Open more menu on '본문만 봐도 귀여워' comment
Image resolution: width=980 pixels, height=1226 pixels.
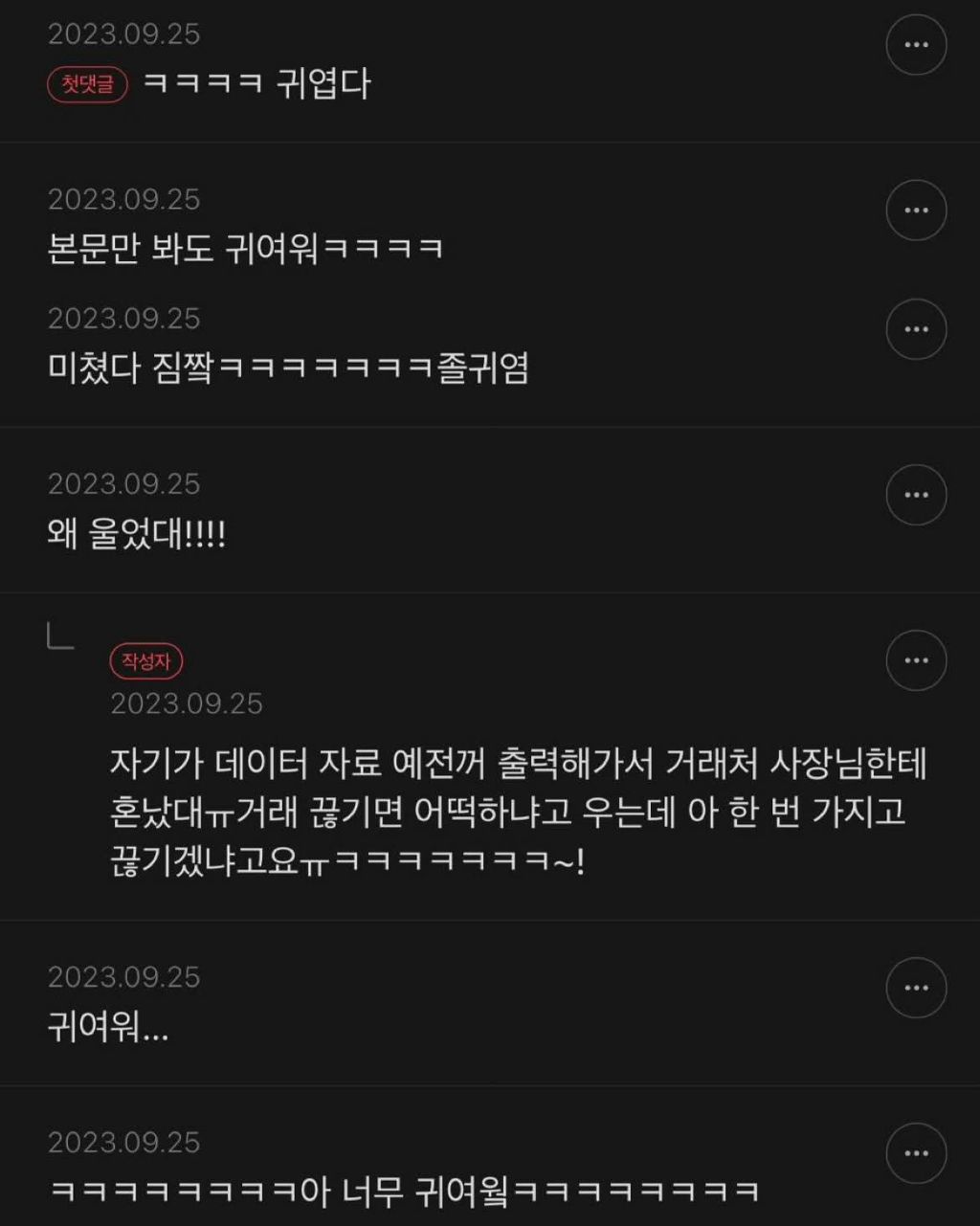pyautogui.click(x=916, y=211)
